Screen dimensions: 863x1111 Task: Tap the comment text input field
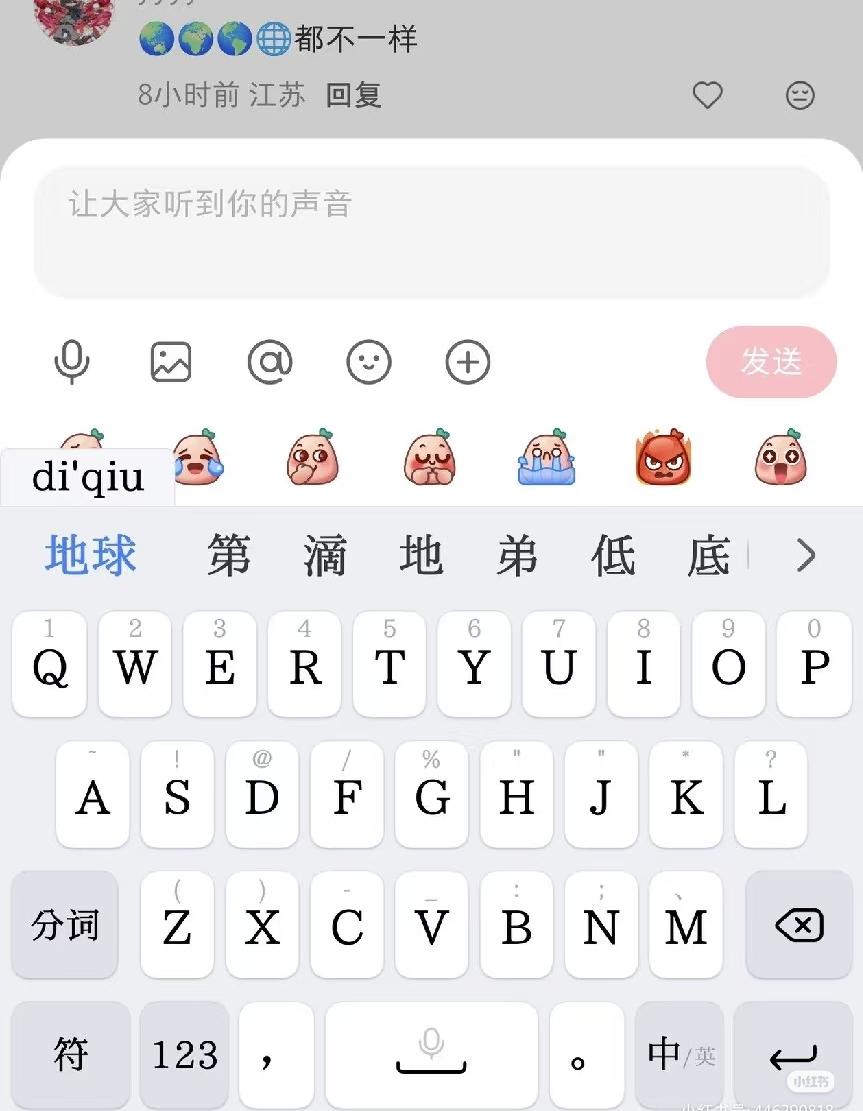(431, 230)
